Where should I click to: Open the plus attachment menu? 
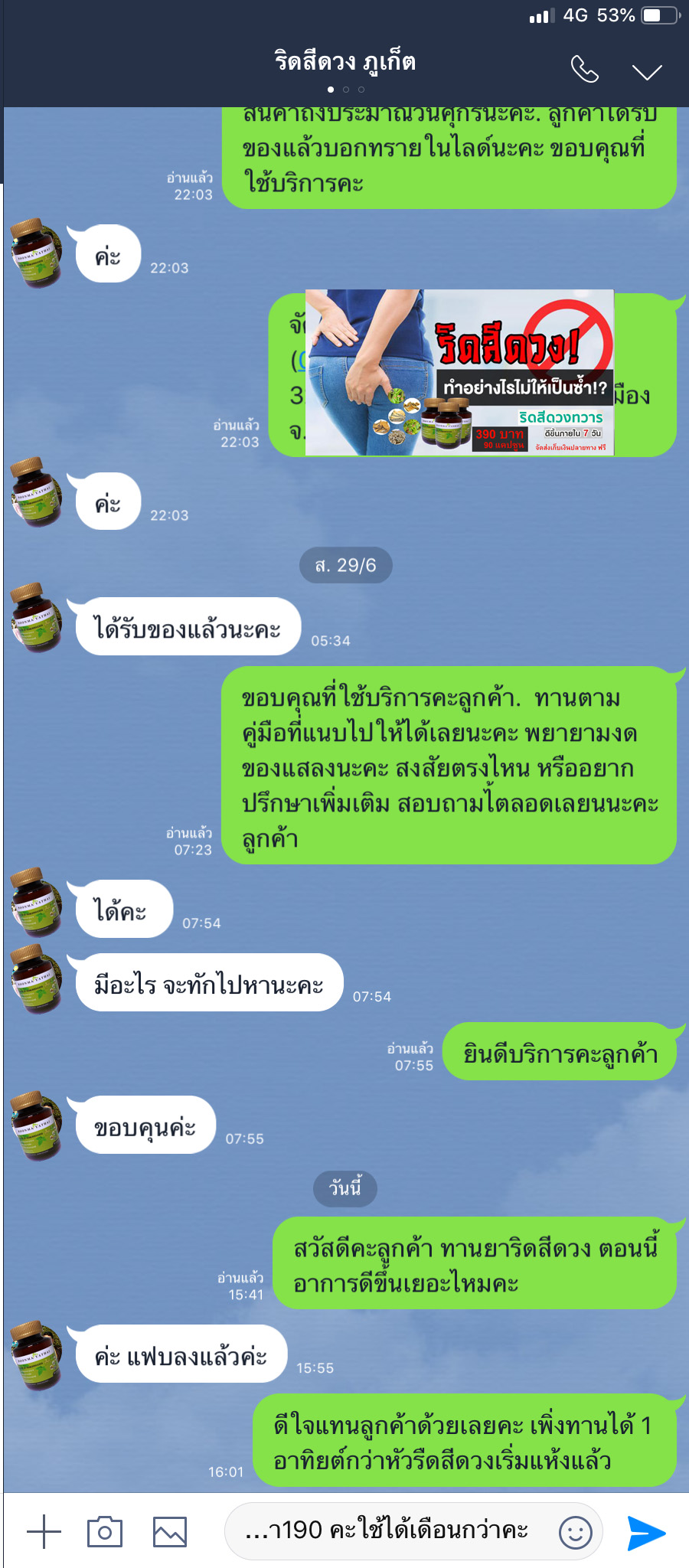(44, 1532)
